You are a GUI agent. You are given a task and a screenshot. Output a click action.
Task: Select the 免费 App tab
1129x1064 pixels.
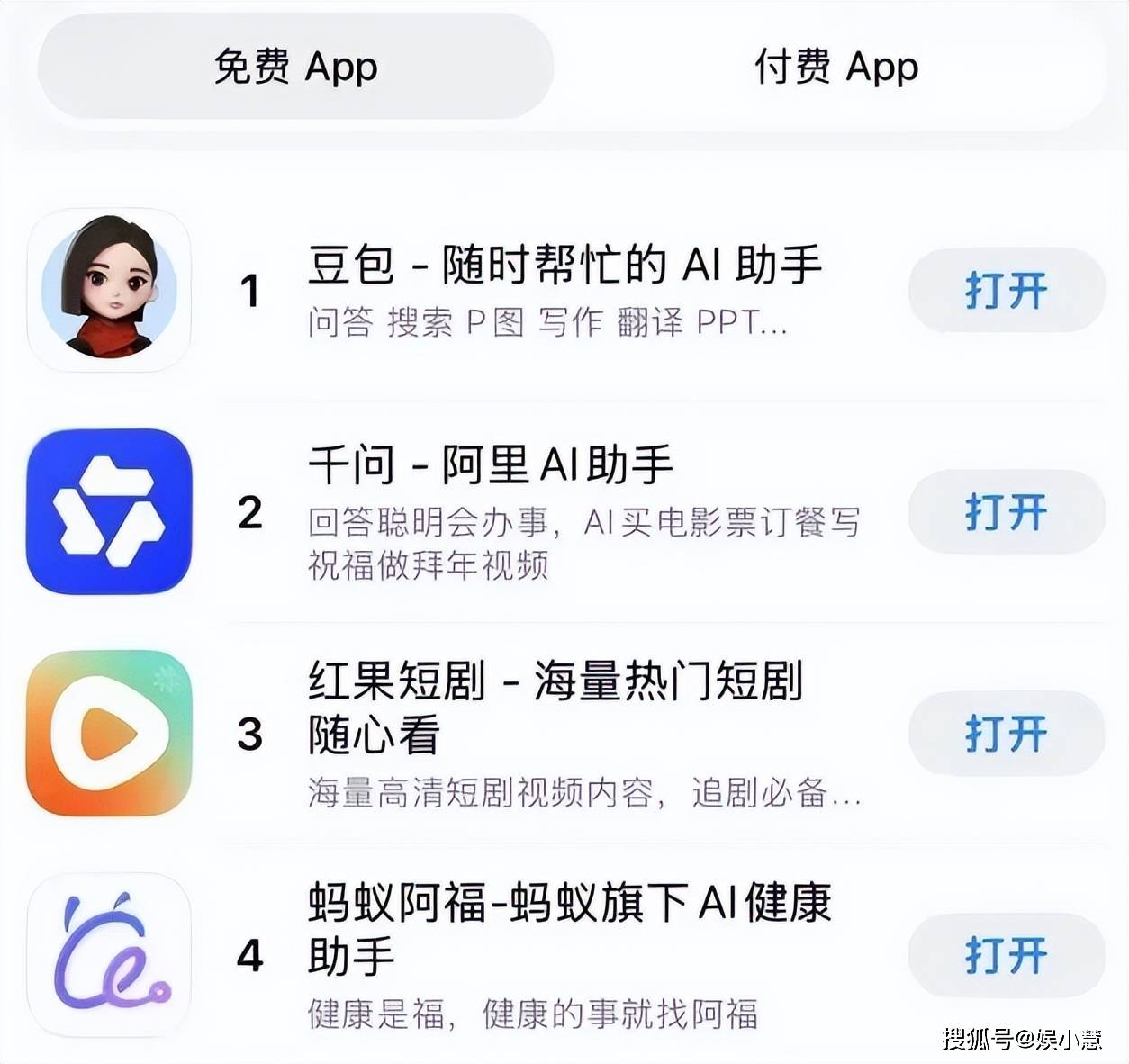(x=295, y=68)
